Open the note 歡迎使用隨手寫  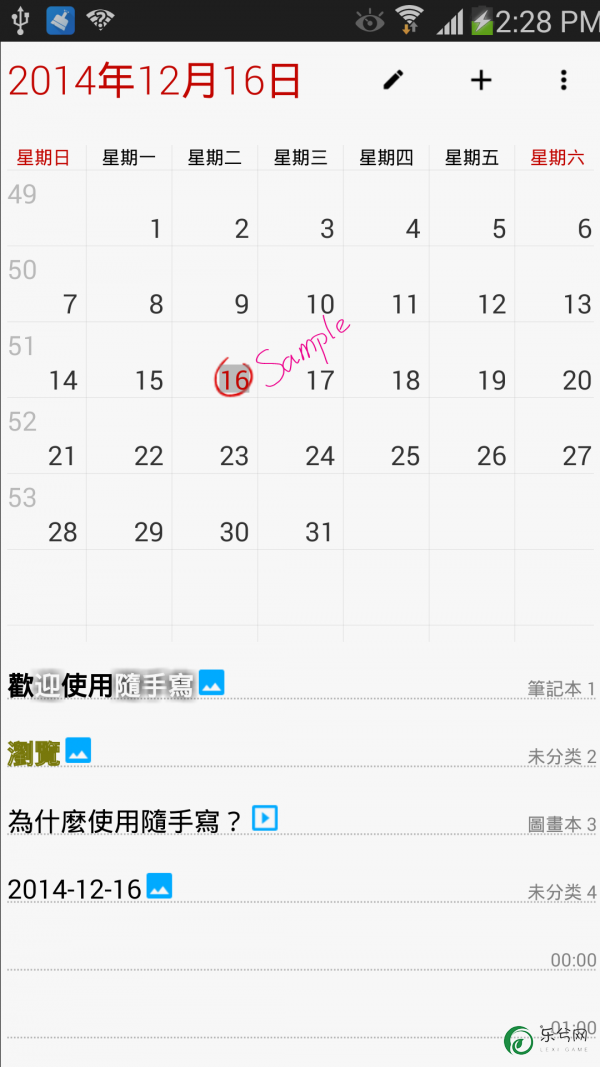pos(100,685)
